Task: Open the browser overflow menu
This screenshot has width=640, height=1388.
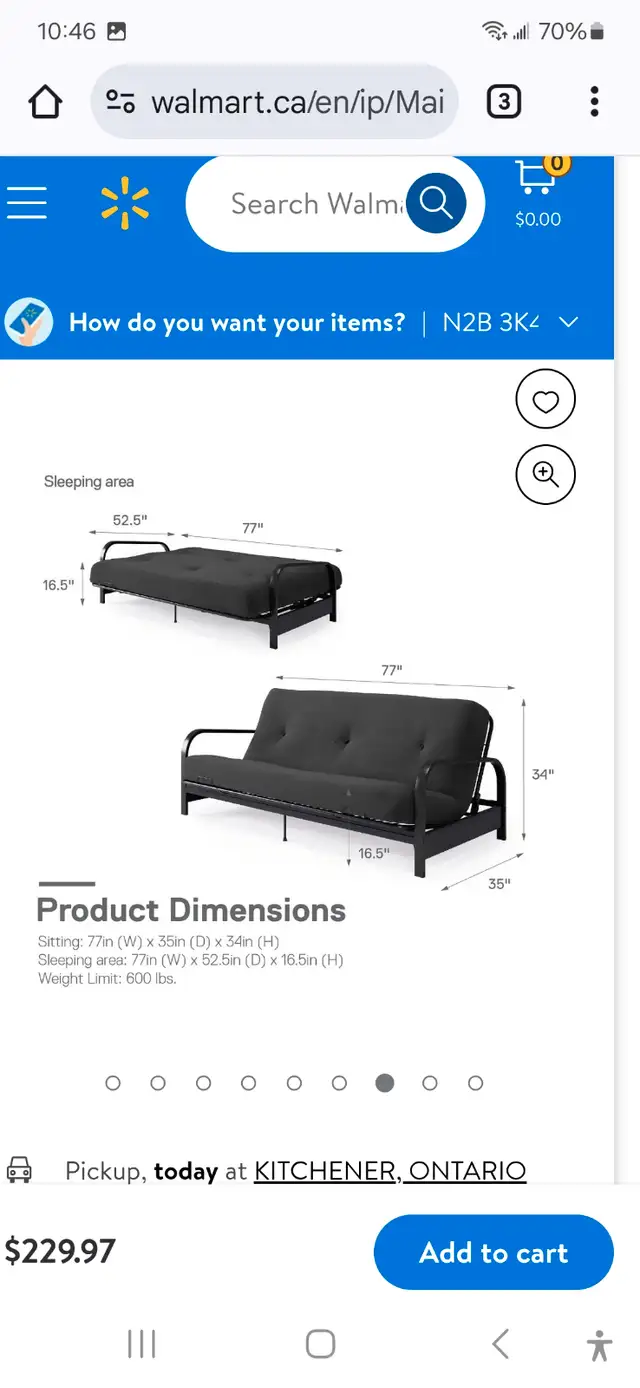Action: (594, 102)
